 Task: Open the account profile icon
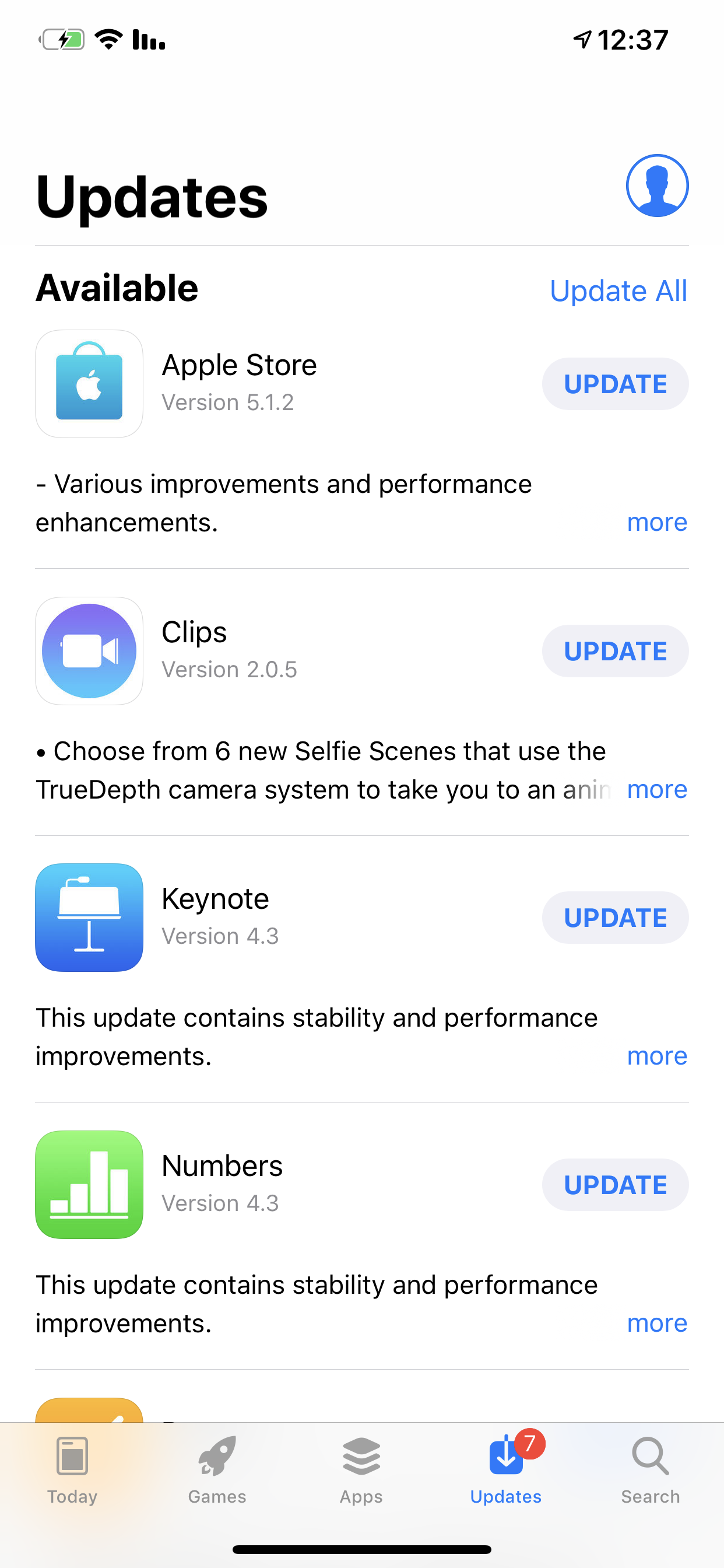(657, 185)
